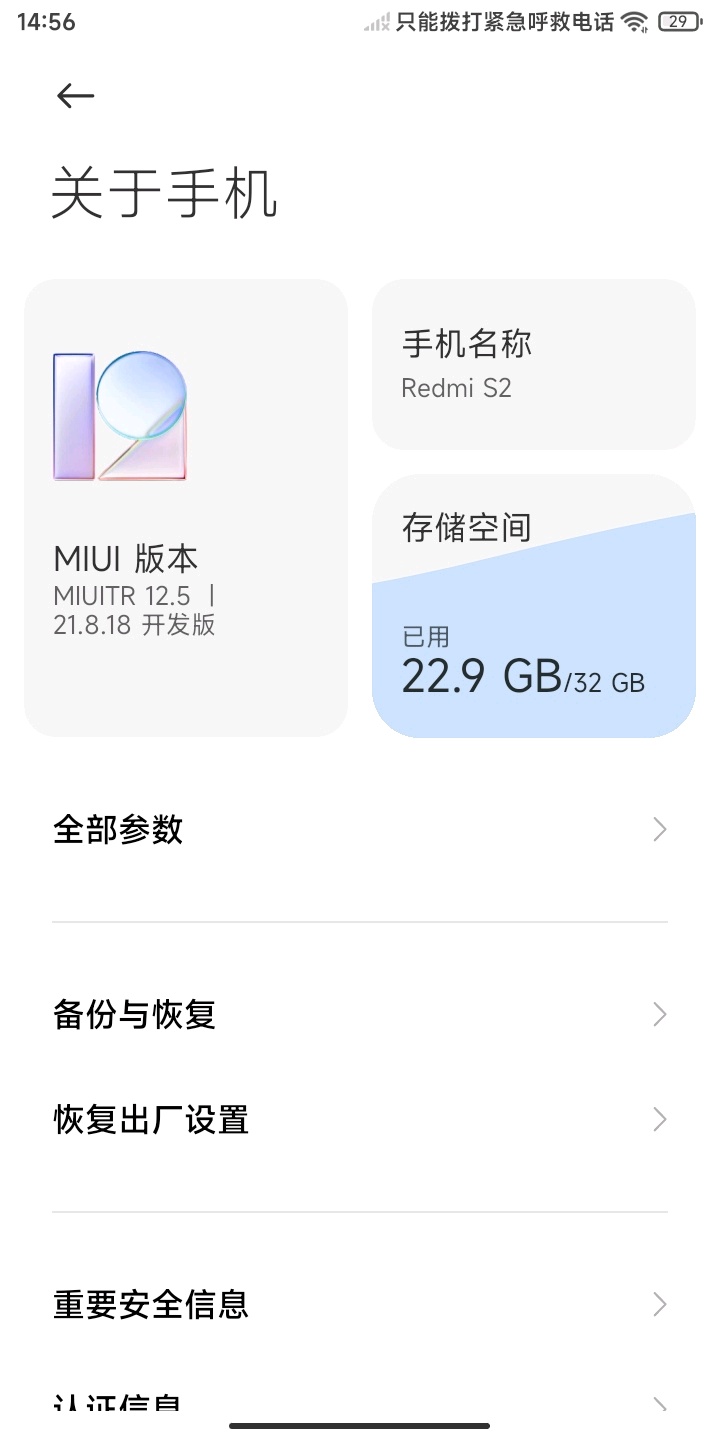
Task: Open the 存储空间 storage card
Action: (534, 606)
